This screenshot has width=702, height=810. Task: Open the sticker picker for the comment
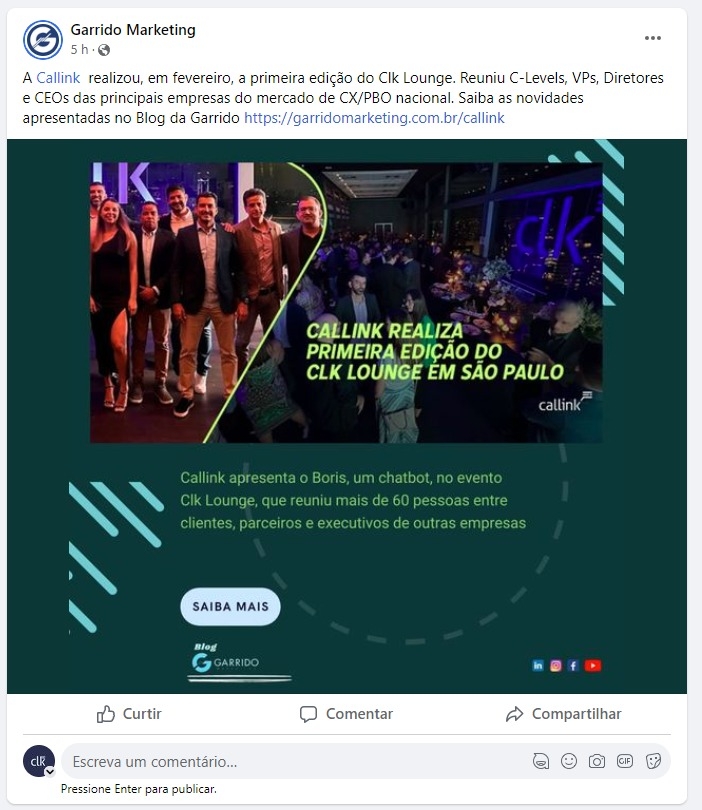point(653,762)
